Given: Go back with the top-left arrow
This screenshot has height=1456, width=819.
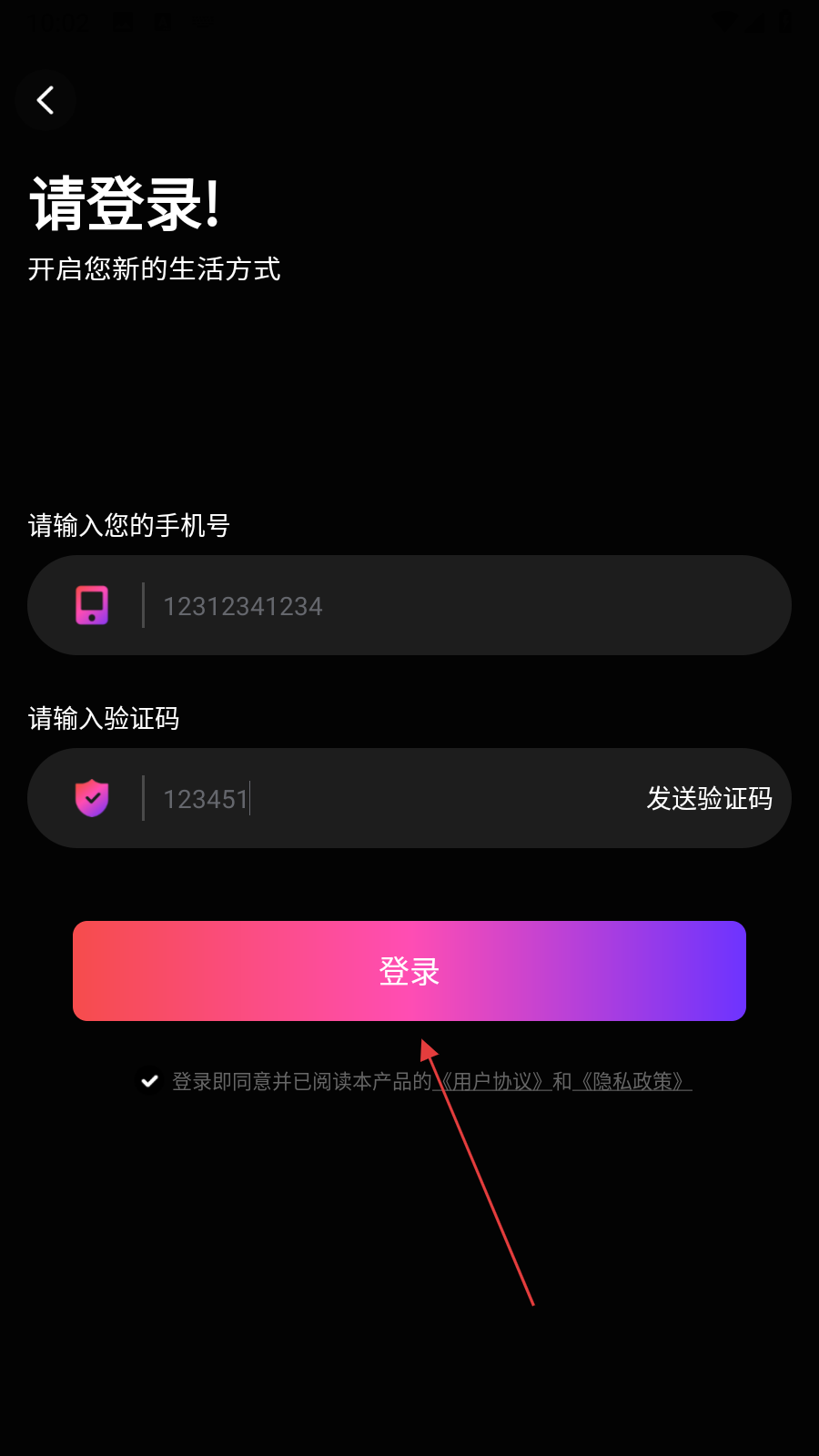Looking at the screenshot, I should (45, 100).
